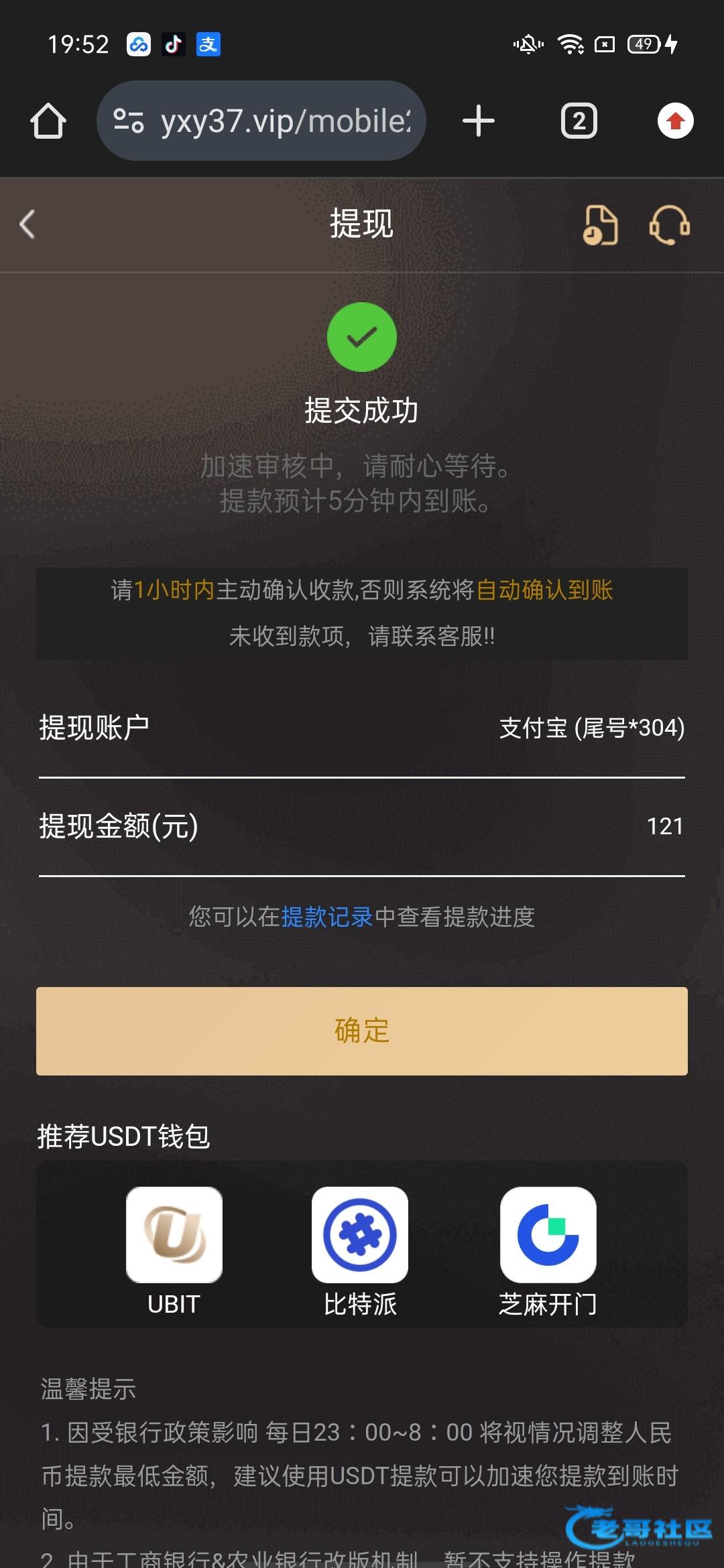Open the UBIT wallet
Image resolution: width=724 pixels, height=1568 pixels.
click(x=174, y=1235)
